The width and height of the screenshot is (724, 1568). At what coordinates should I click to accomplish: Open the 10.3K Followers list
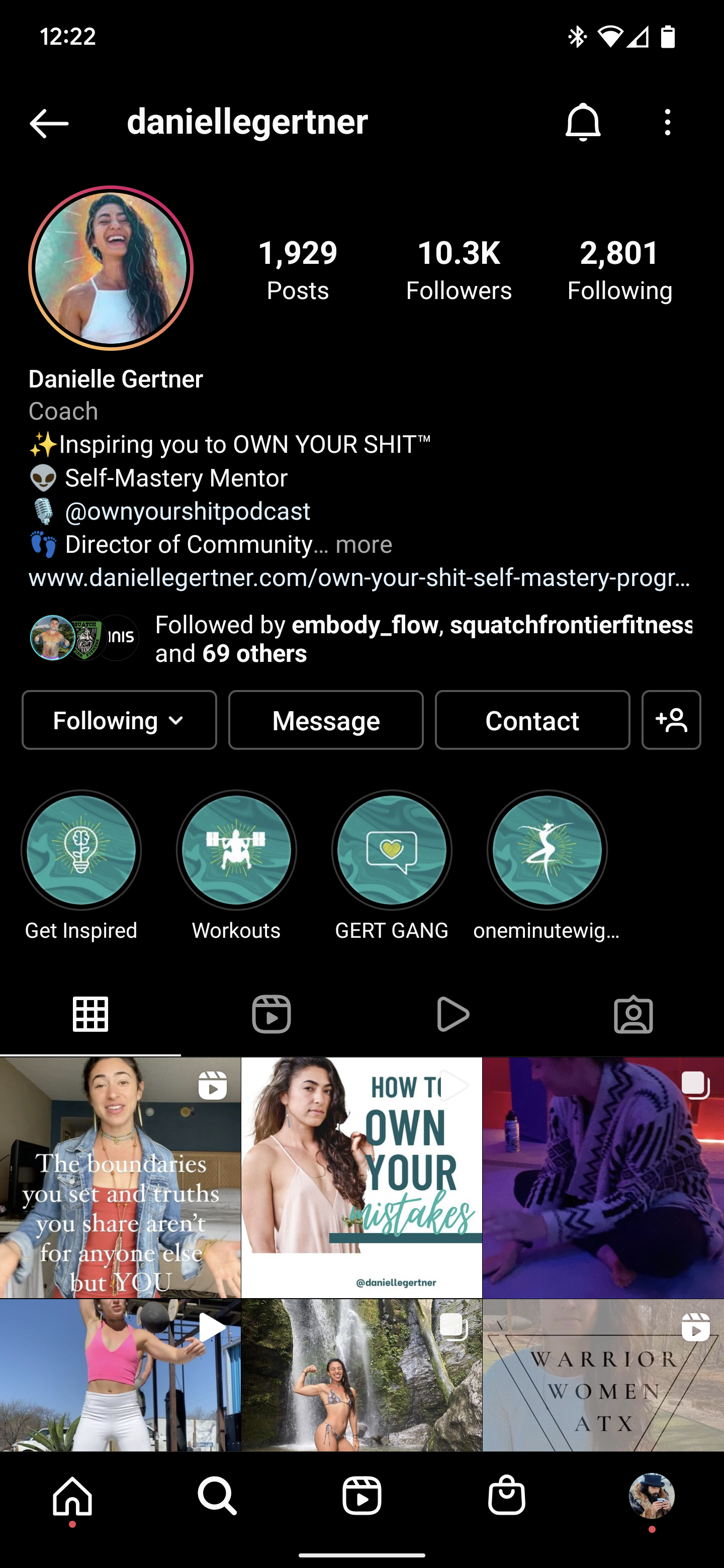coord(459,270)
